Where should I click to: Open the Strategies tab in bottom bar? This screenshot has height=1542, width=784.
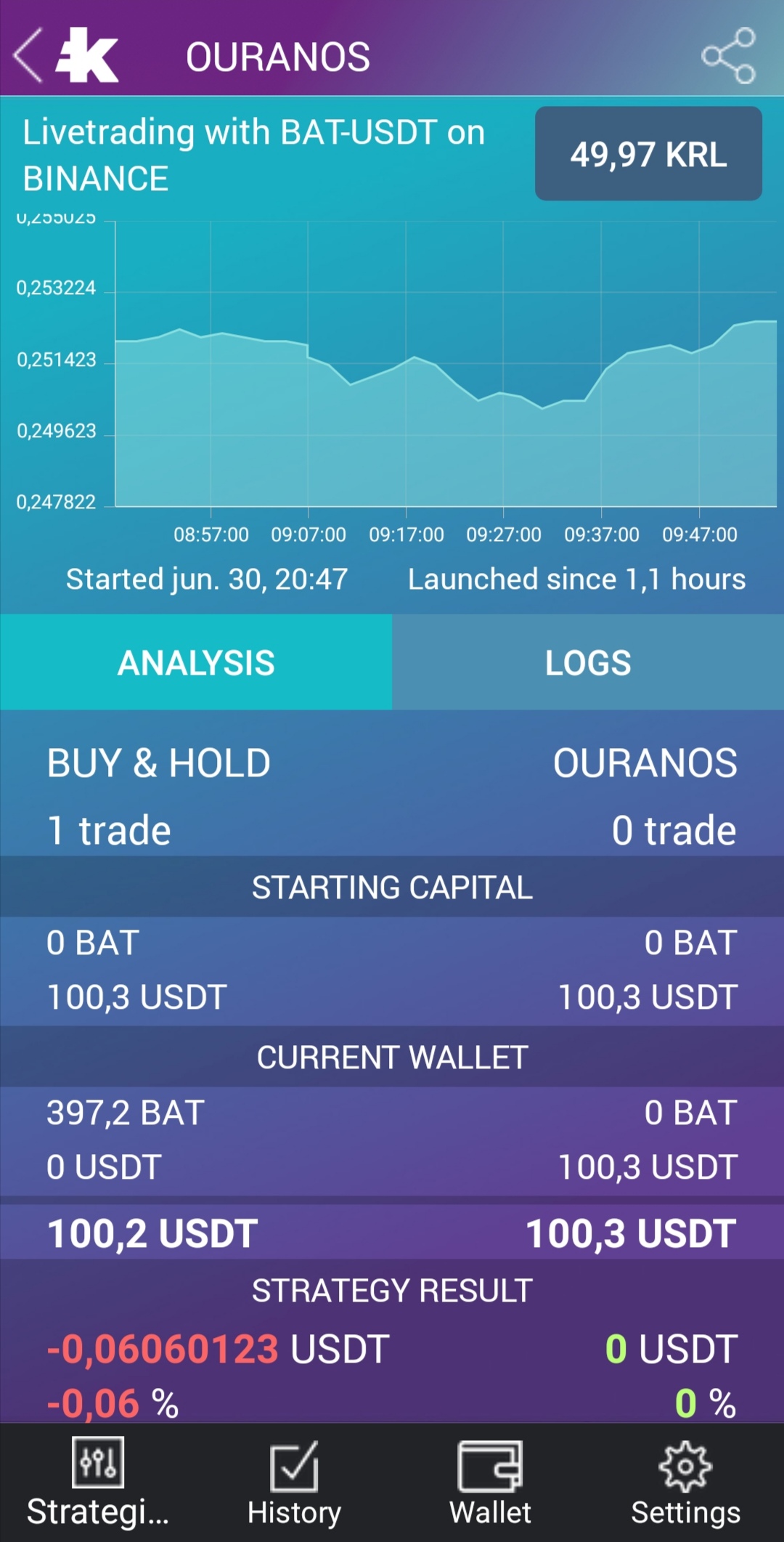98,1483
